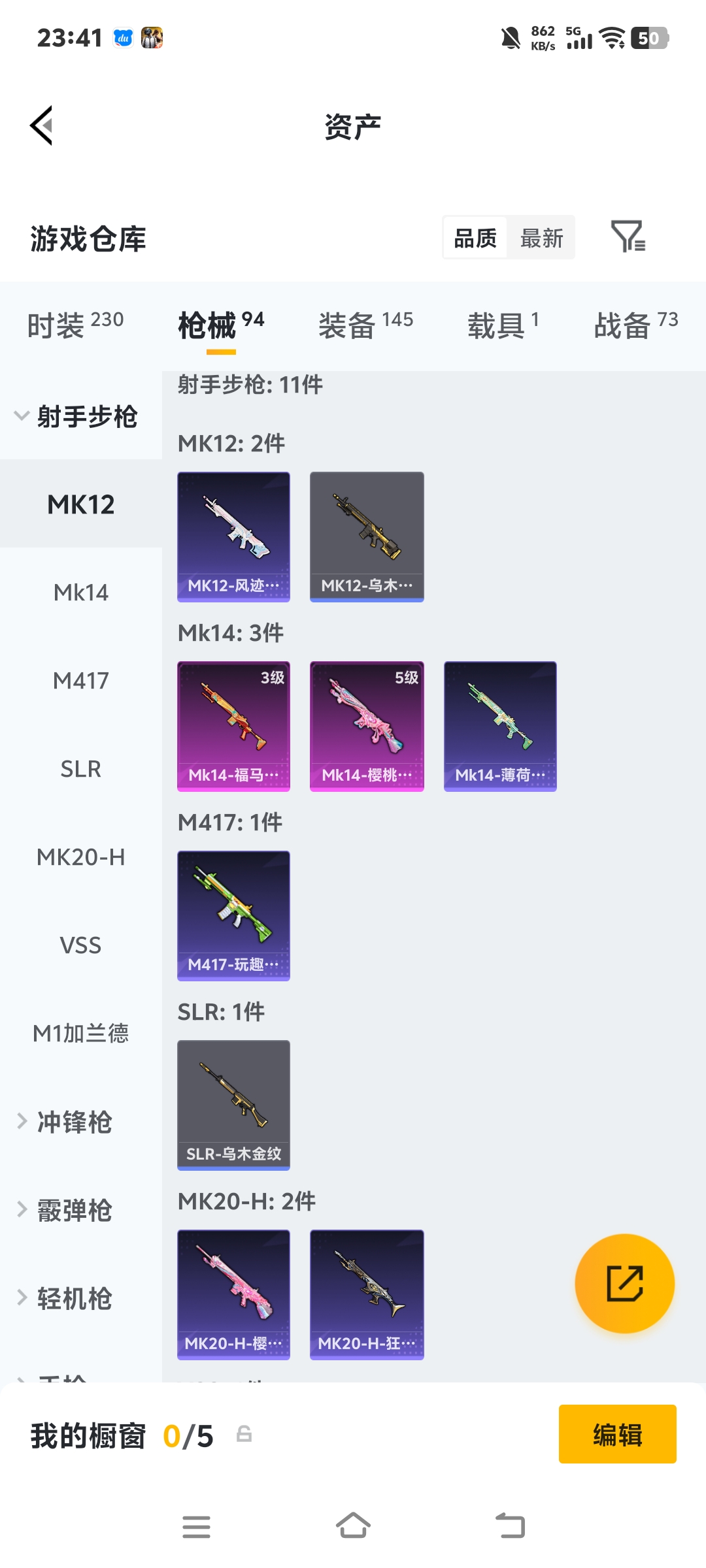This screenshot has width=706, height=1568.
Task: Select Mk14 in the side list
Action: [81, 593]
